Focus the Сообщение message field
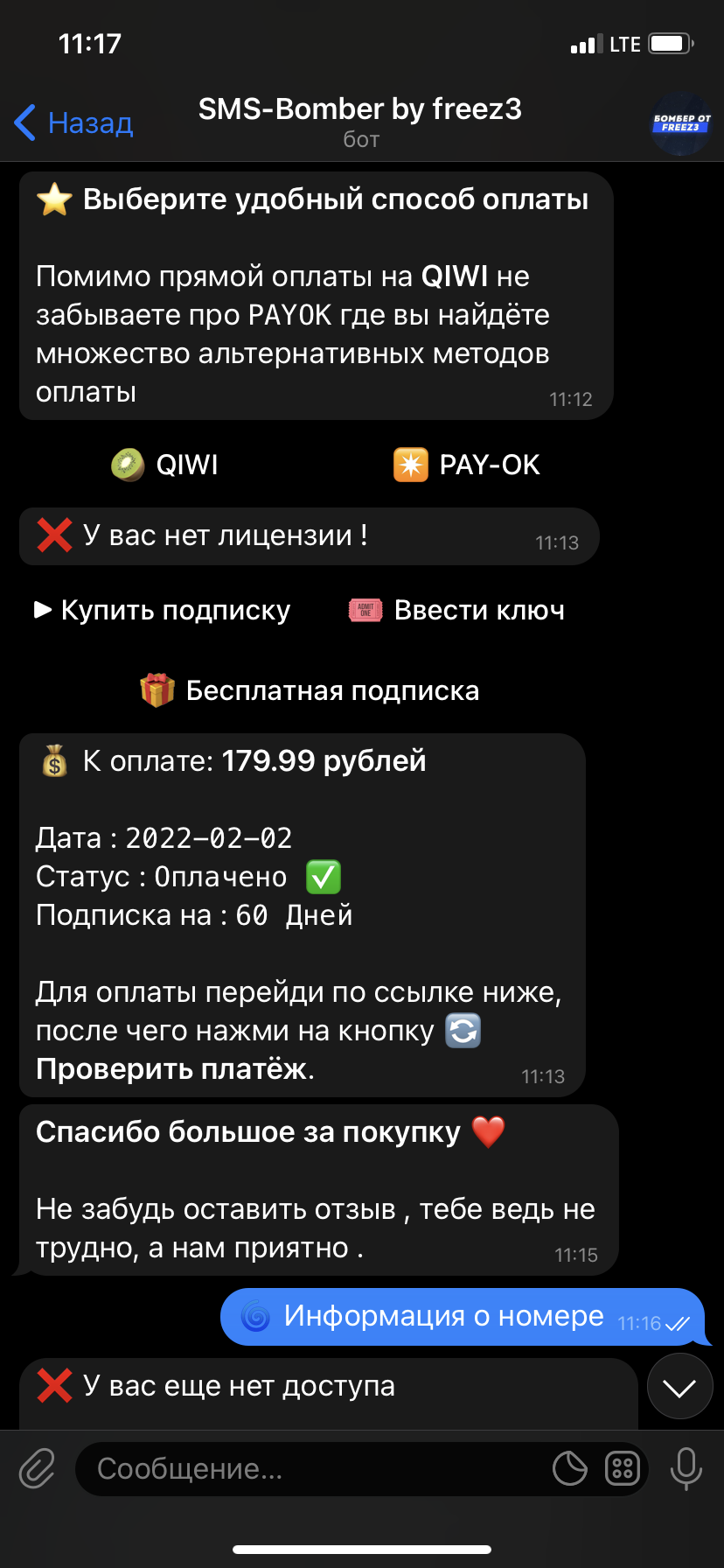The width and height of the screenshot is (724, 1568). [315, 1469]
